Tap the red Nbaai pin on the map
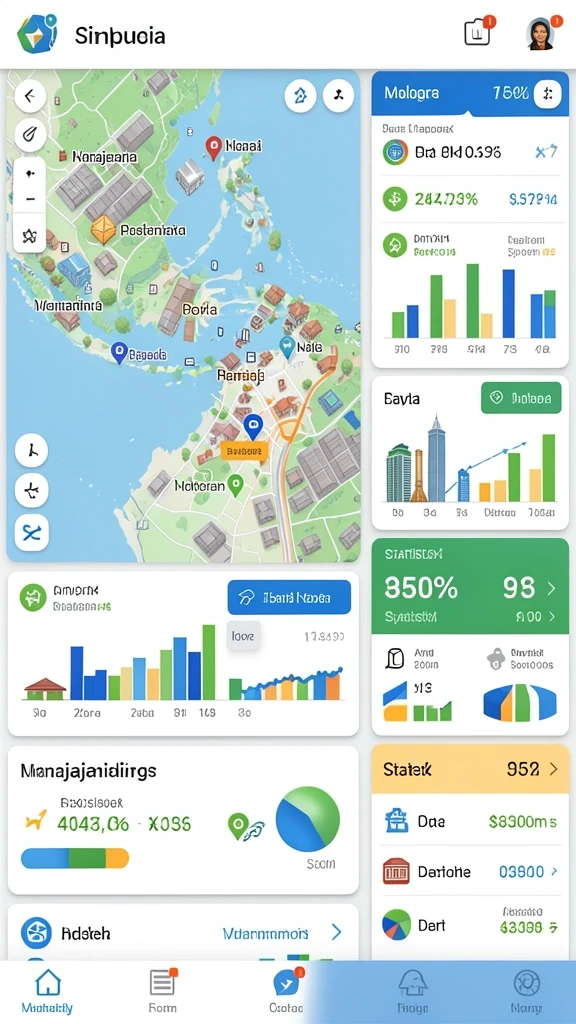This screenshot has width=576, height=1024. (213, 148)
